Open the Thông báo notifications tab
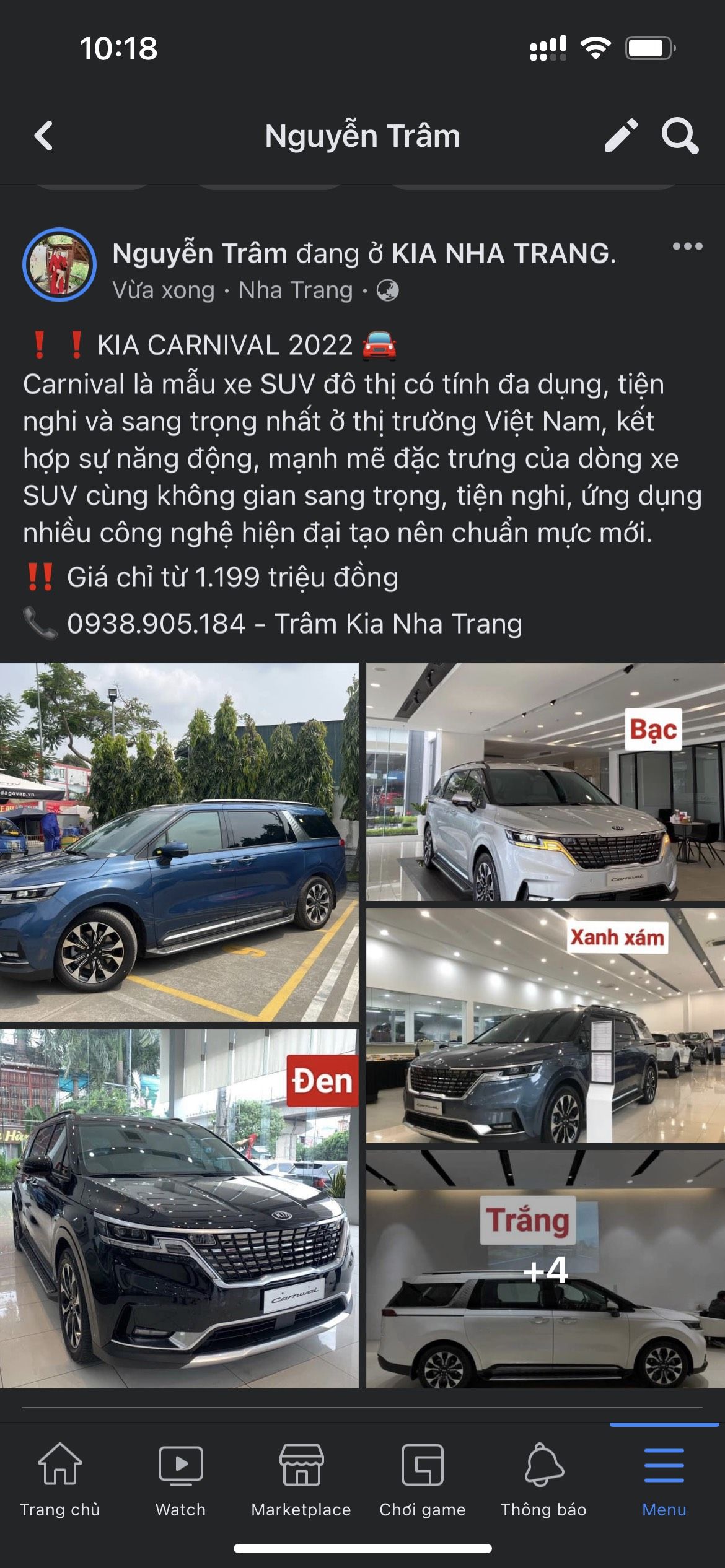 pyautogui.click(x=543, y=1480)
